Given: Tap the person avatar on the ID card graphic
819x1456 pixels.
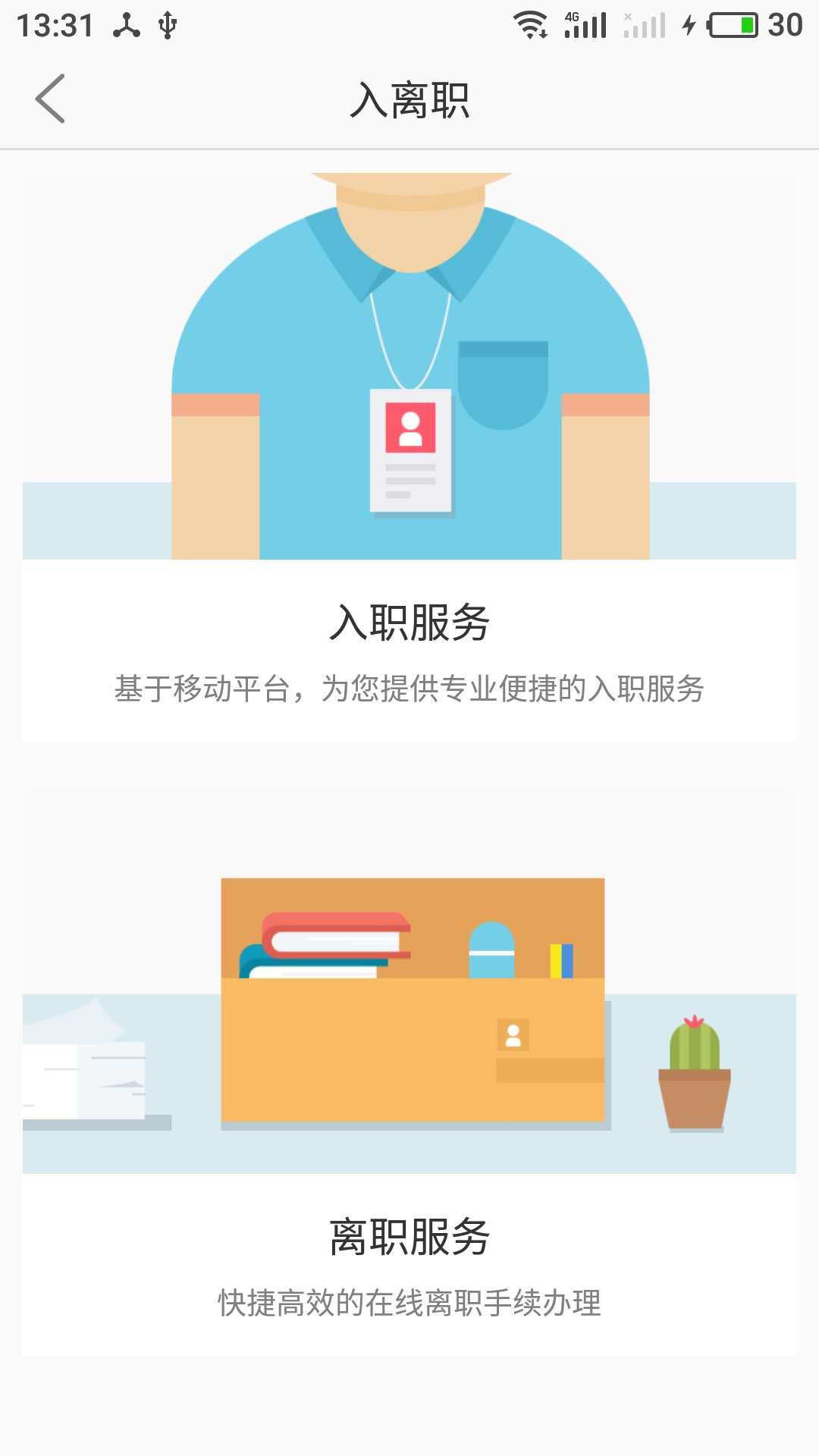Looking at the screenshot, I should point(410,428).
